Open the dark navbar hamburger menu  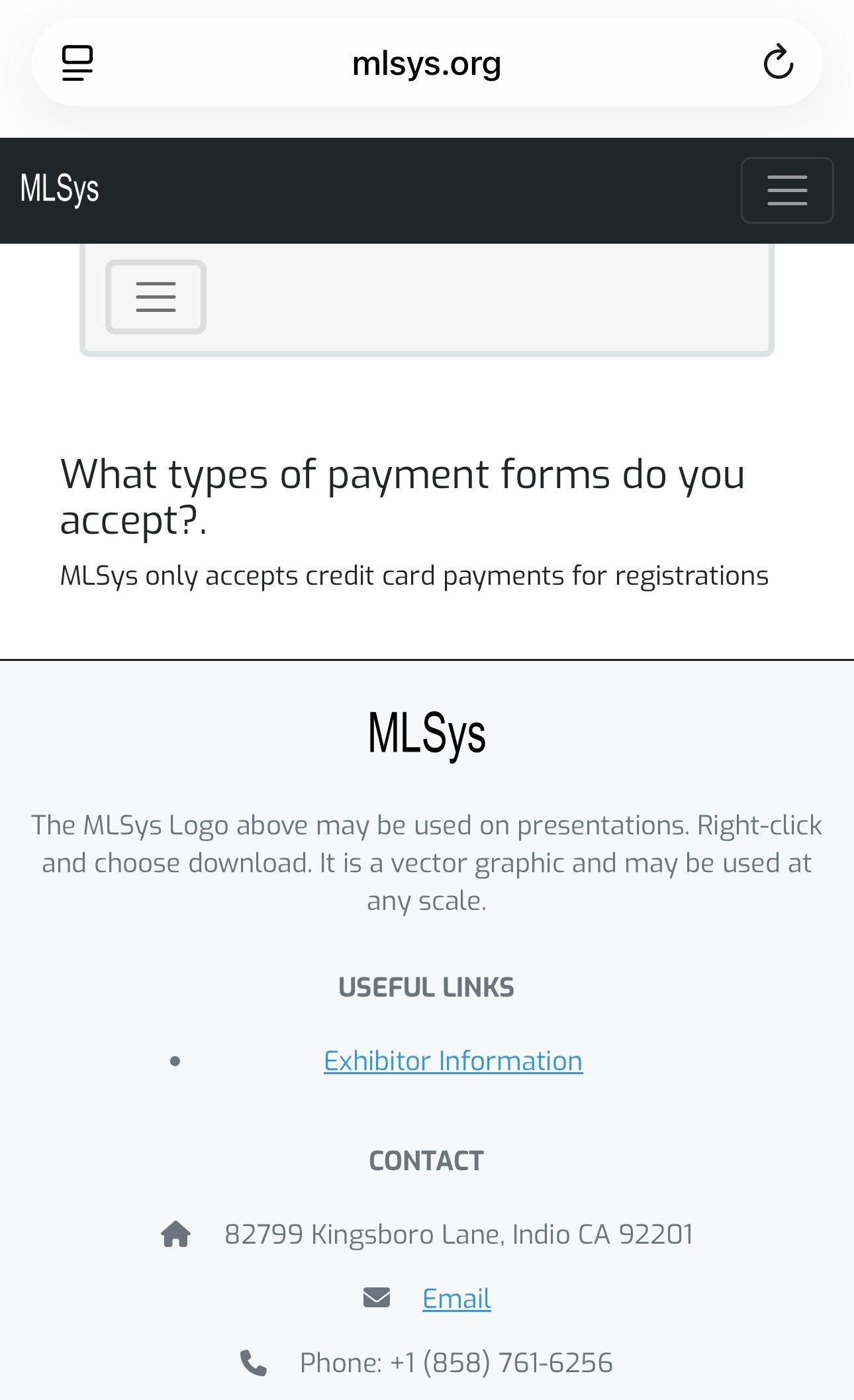[x=786, y=190]
